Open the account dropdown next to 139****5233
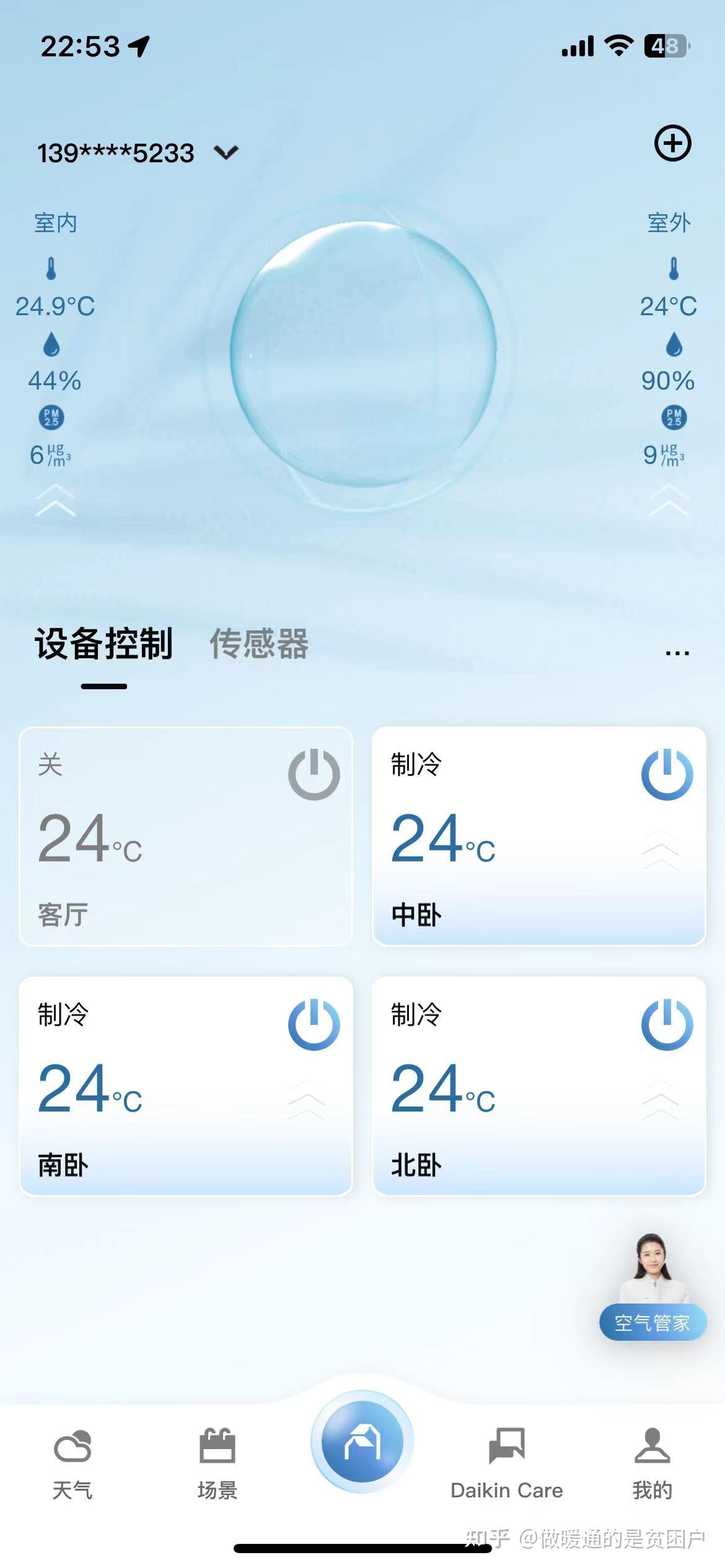 [225, 152]
